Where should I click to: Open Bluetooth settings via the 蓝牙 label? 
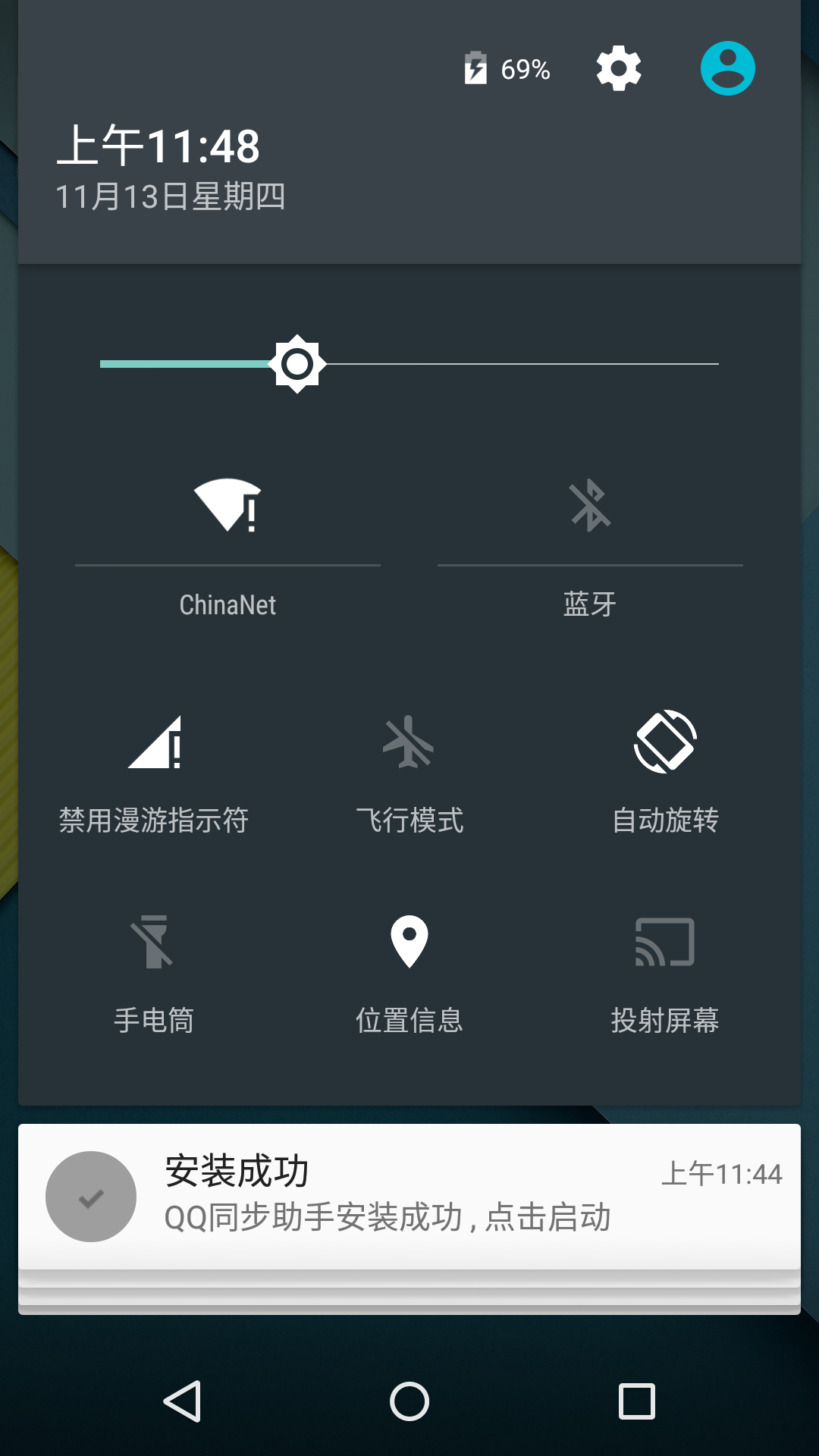click(x=590, y=605)
